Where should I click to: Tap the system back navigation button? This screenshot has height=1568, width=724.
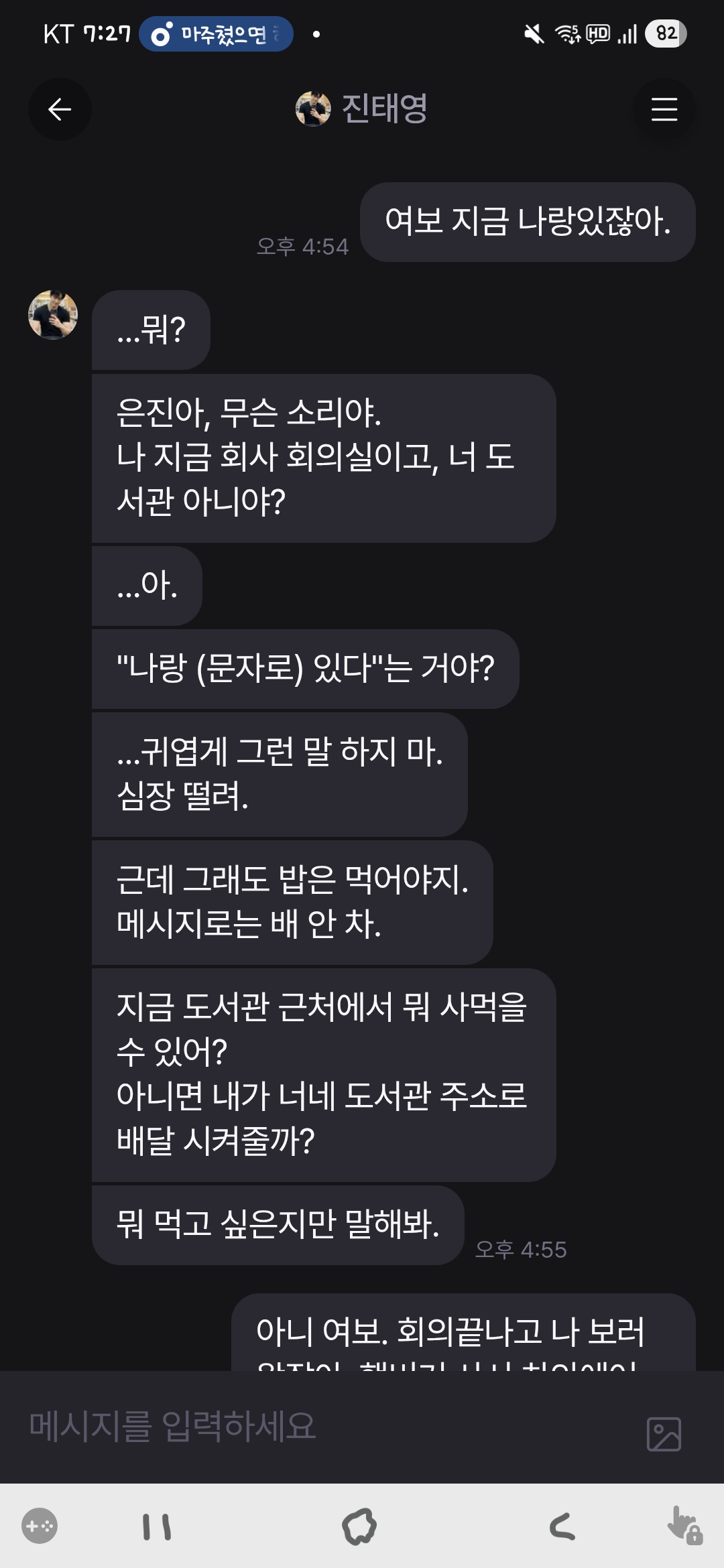coord(562,1526)
